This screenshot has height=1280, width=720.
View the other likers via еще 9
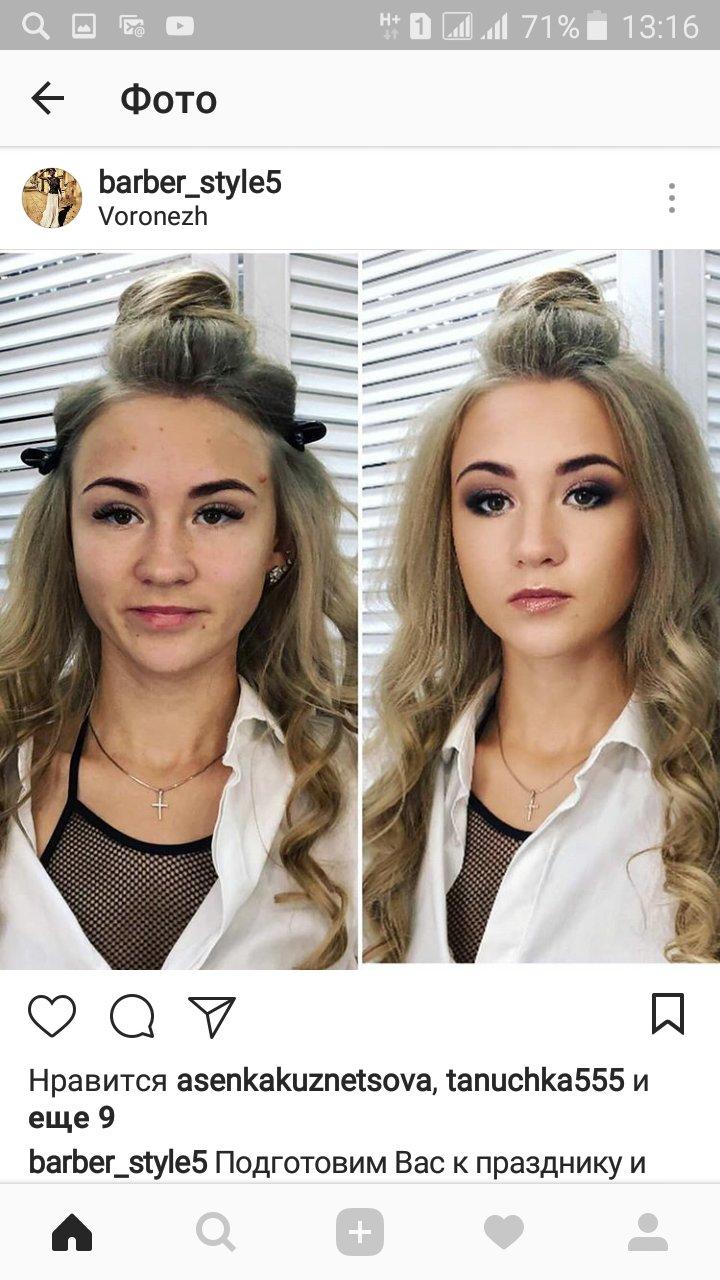[72, 1118]
